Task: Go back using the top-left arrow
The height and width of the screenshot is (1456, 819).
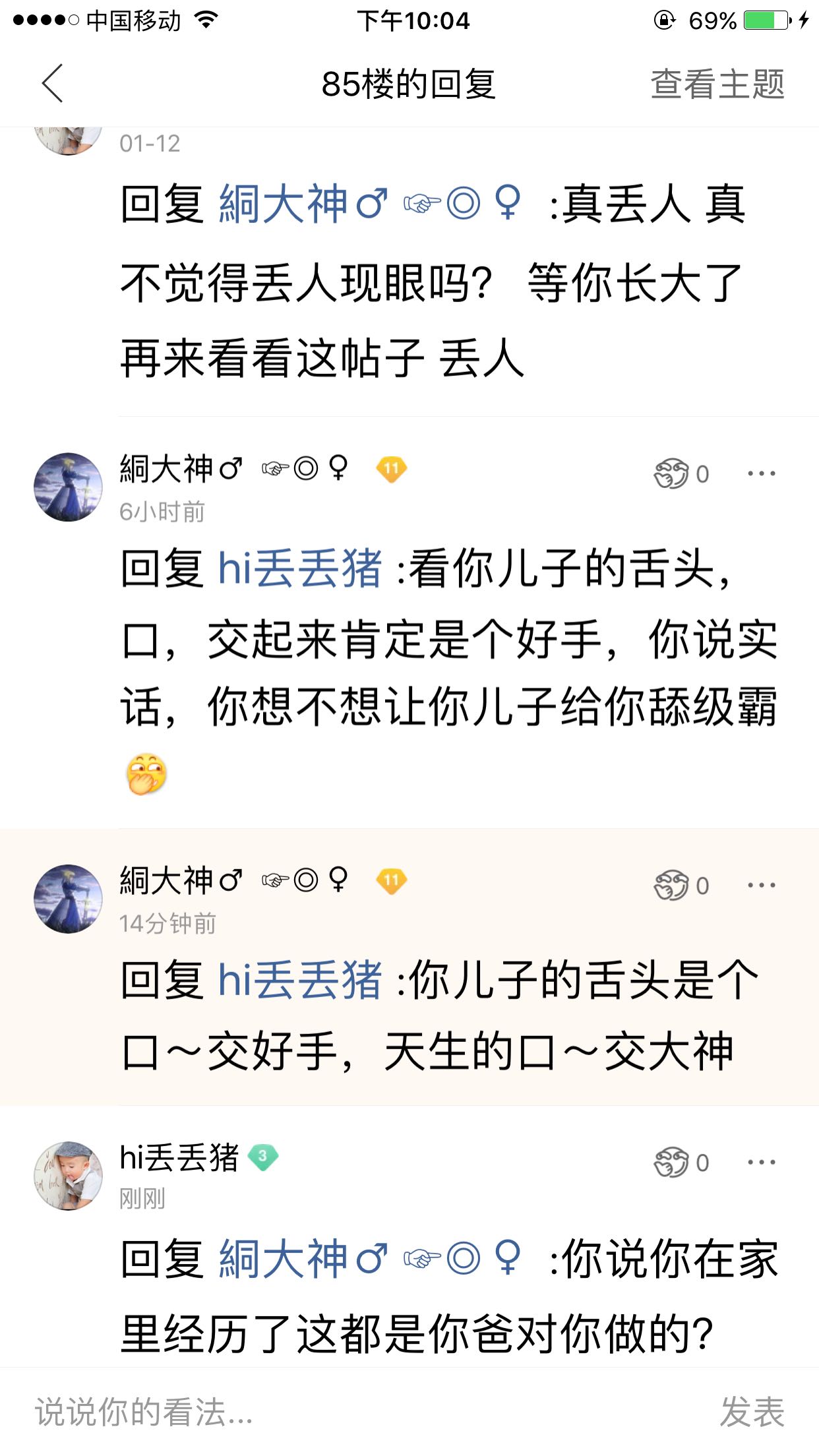Action: click(52, 84)
